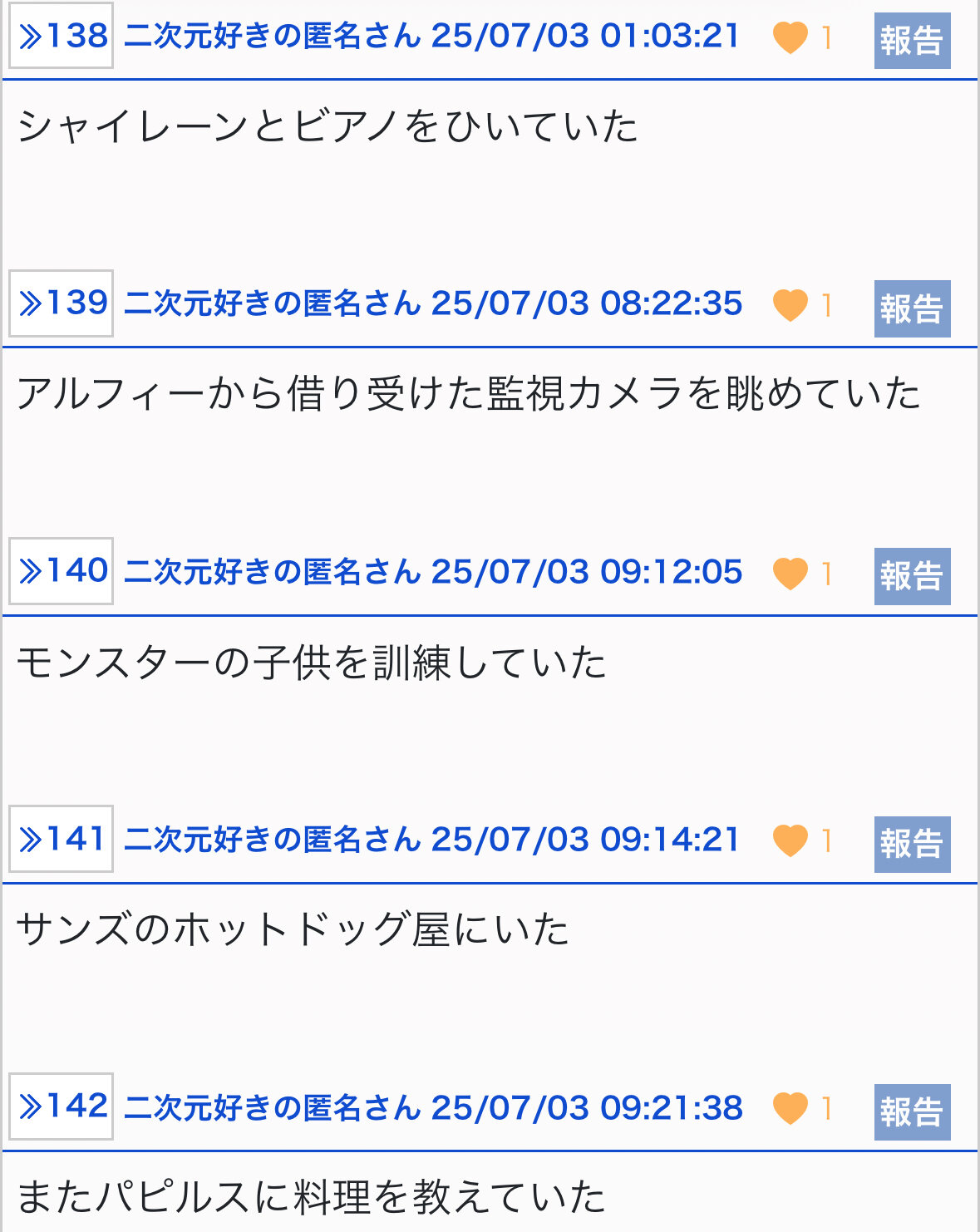Like post 139 about the surveillance camera
980x1232 pixels.
pyautogui.click(x=790, y=305)
